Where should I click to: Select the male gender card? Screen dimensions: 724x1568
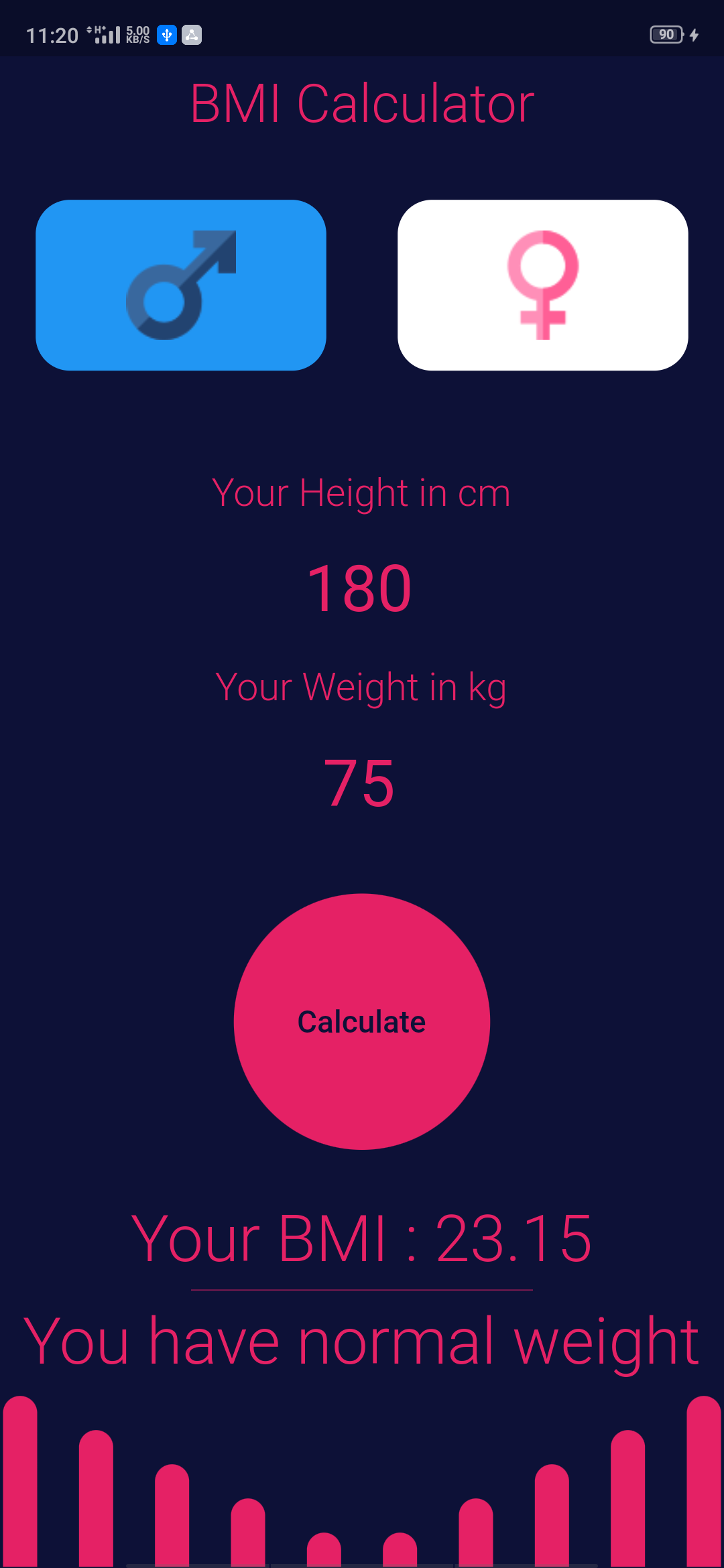[x=181, y=285]
